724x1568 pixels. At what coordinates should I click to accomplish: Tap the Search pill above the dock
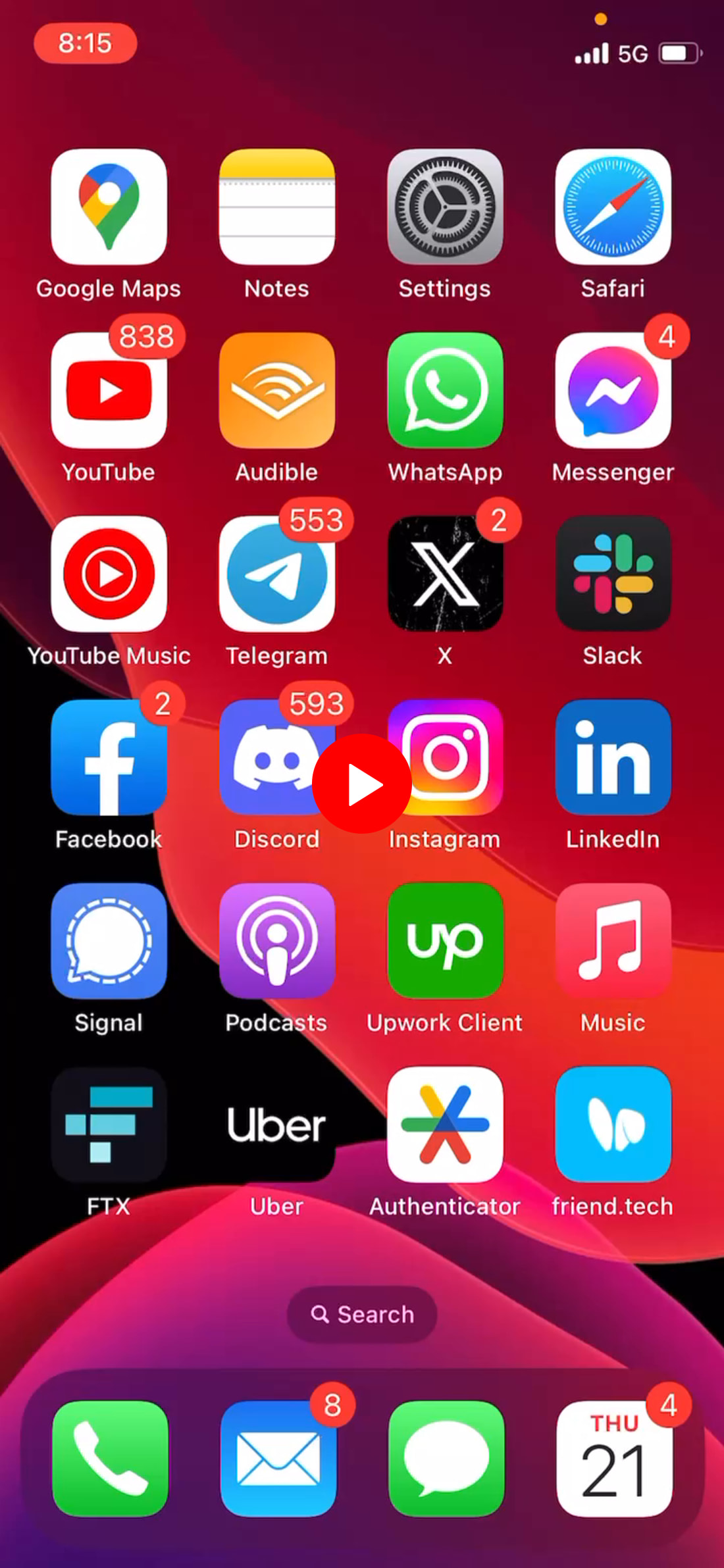361,1314
